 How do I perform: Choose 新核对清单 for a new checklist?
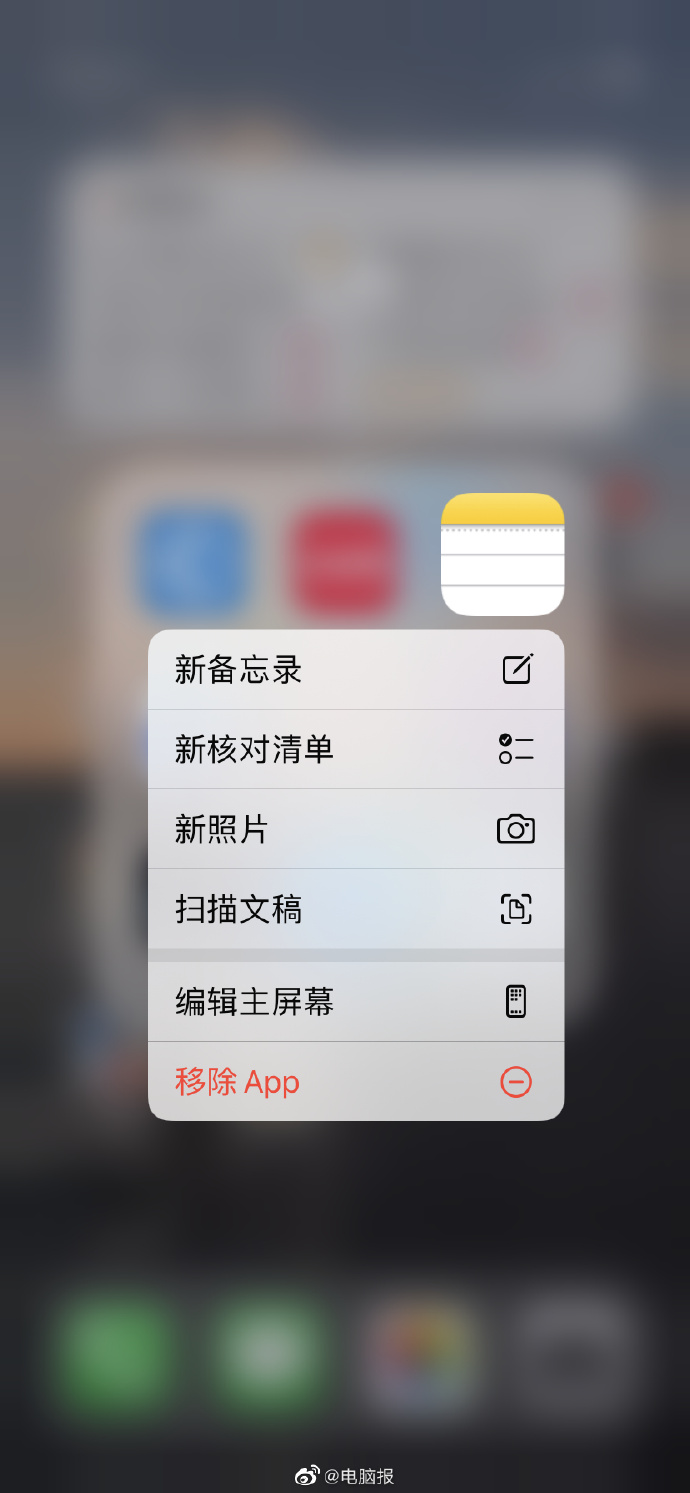[355, 749]
